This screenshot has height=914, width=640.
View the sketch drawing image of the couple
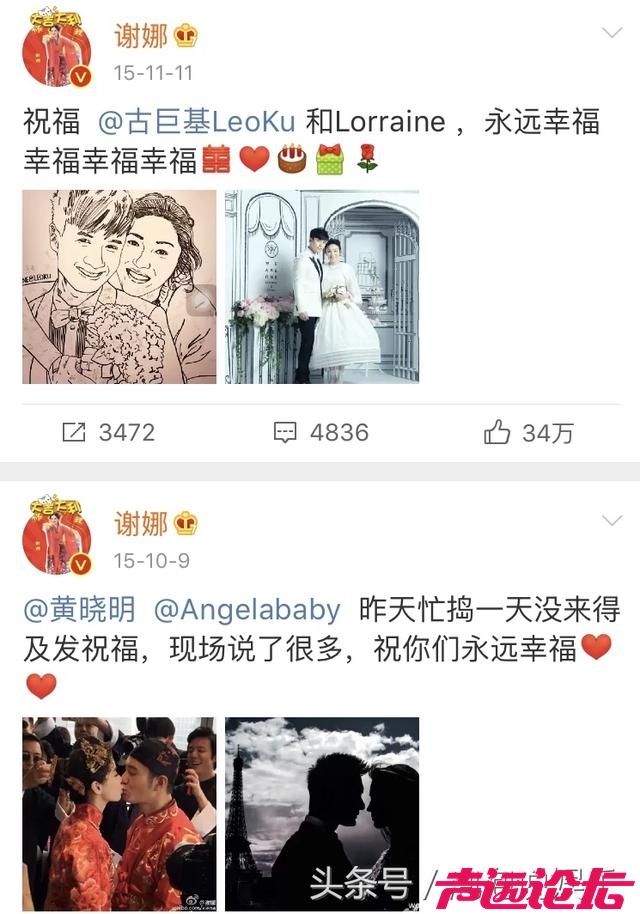coord(119,287)
